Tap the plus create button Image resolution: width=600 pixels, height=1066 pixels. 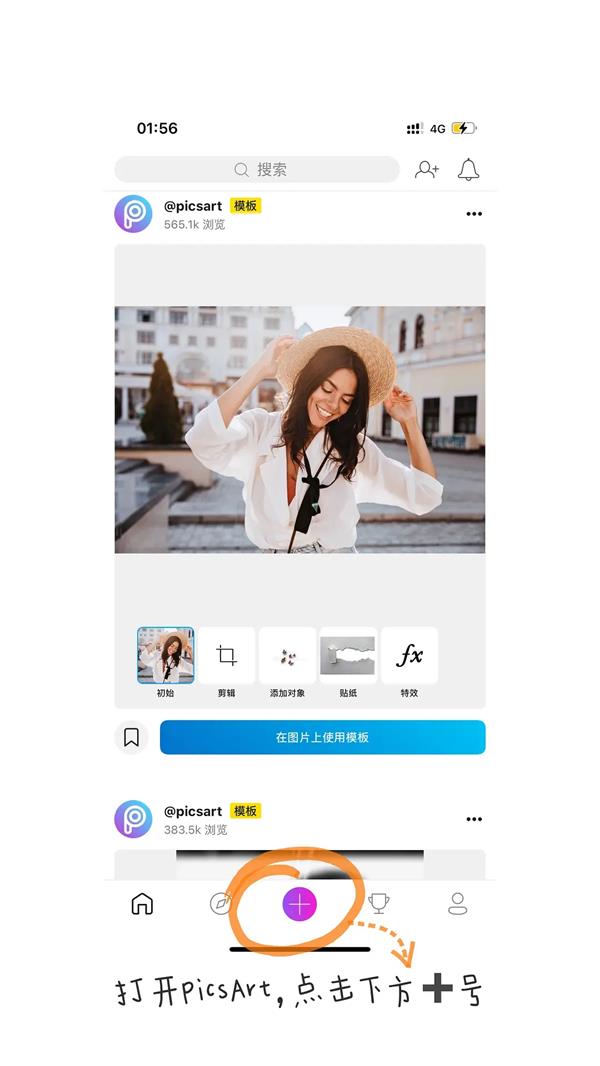click(299, 904)
